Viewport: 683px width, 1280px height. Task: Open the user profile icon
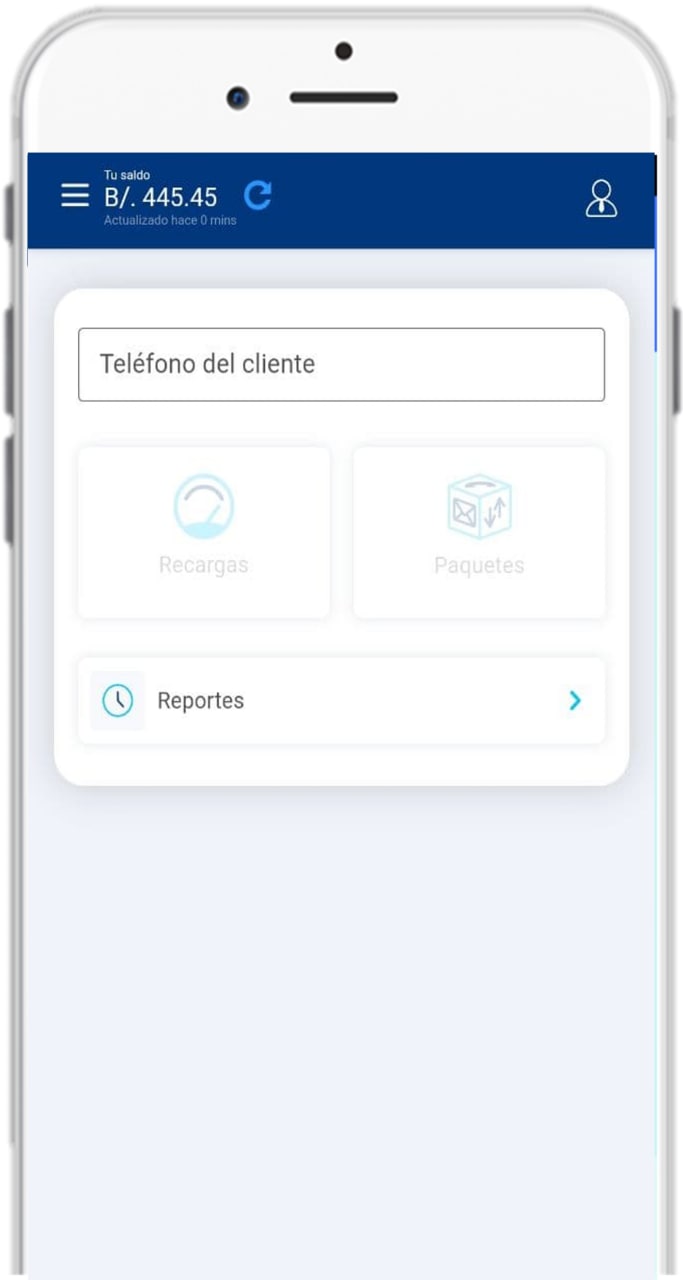click(601, 199)
